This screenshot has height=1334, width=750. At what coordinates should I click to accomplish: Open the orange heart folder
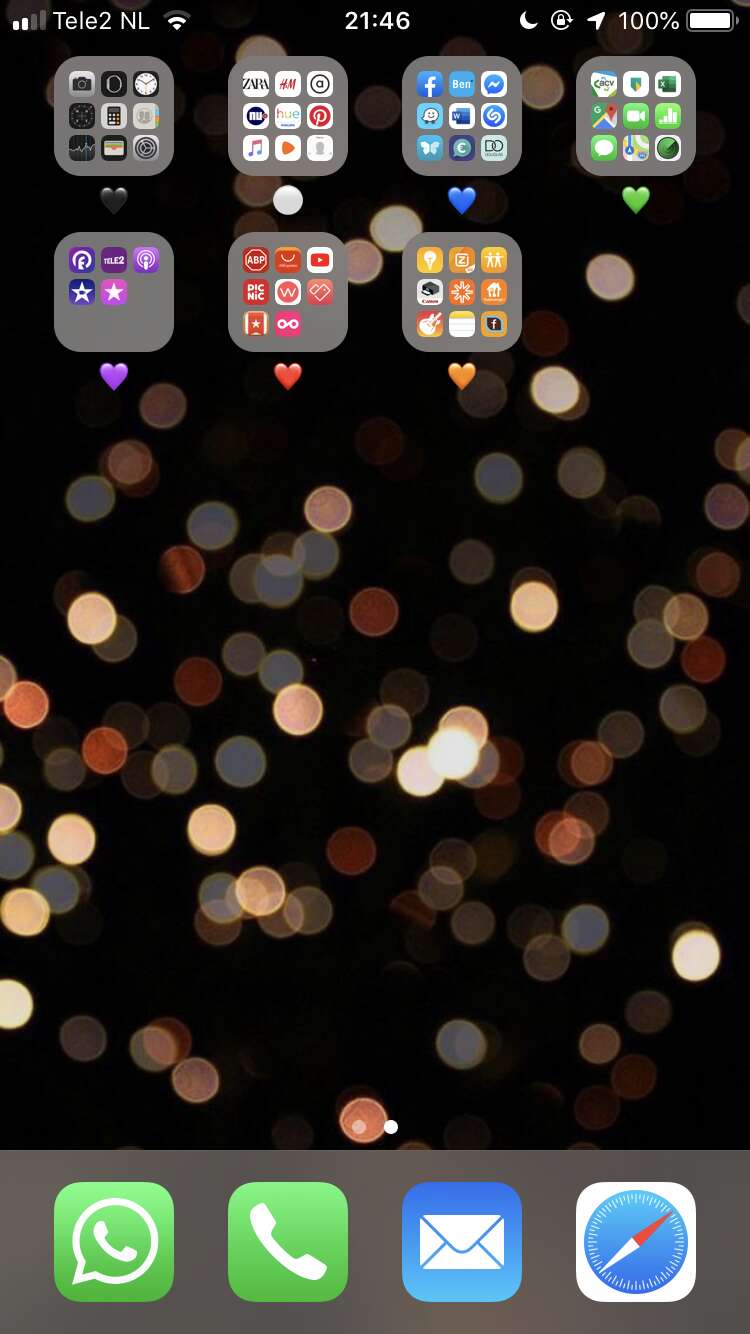[462, 292]
